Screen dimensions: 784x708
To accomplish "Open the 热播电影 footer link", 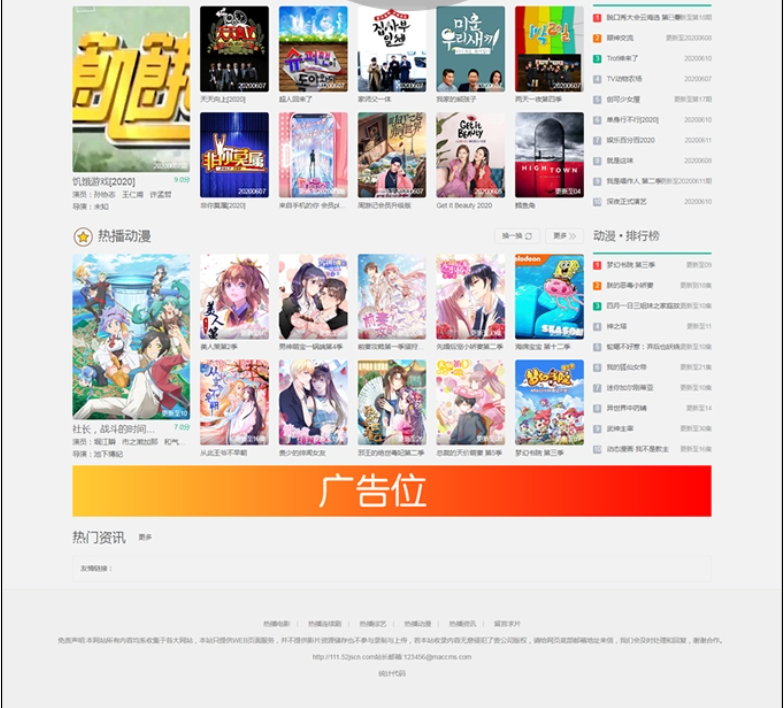I will 276,623.
